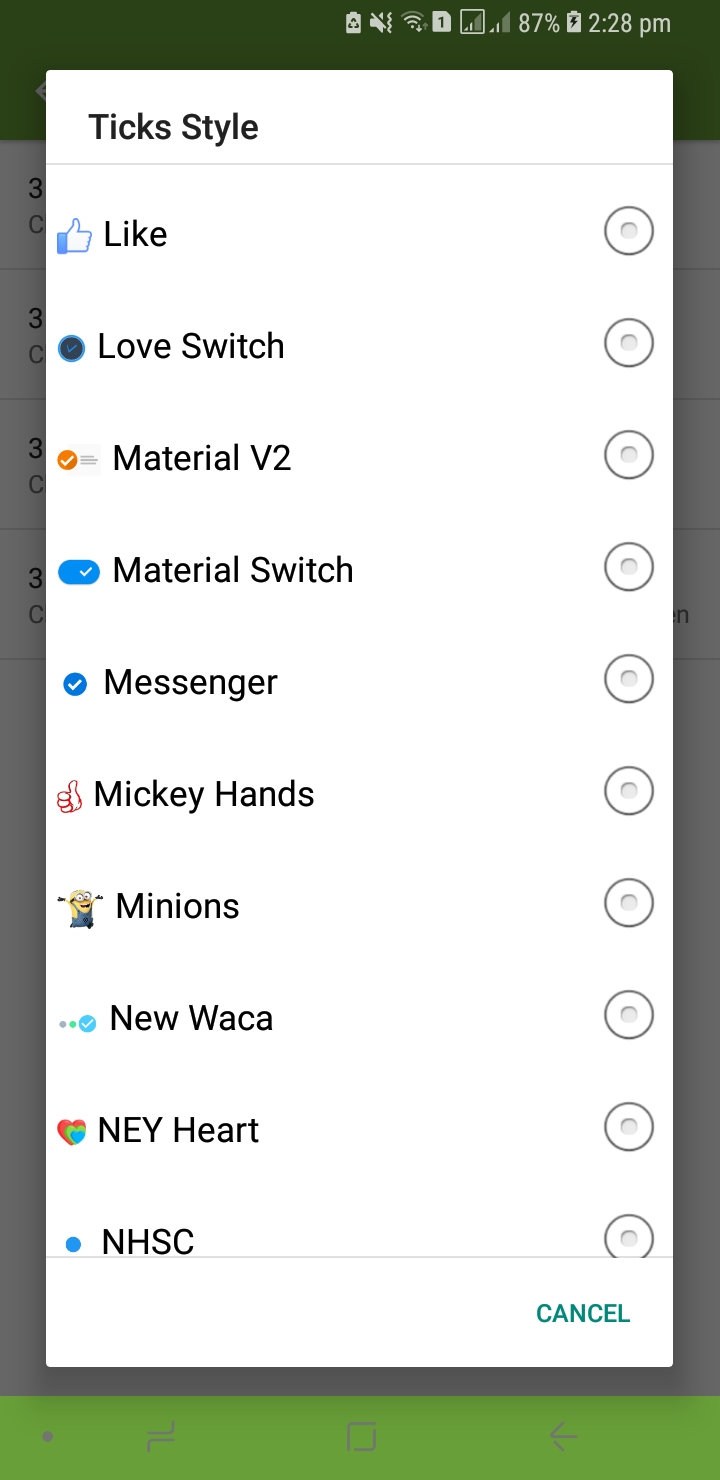Pick the NHSC ticks style
The width and height of the screenshot is (720, 1480).
pos(359,1221)
